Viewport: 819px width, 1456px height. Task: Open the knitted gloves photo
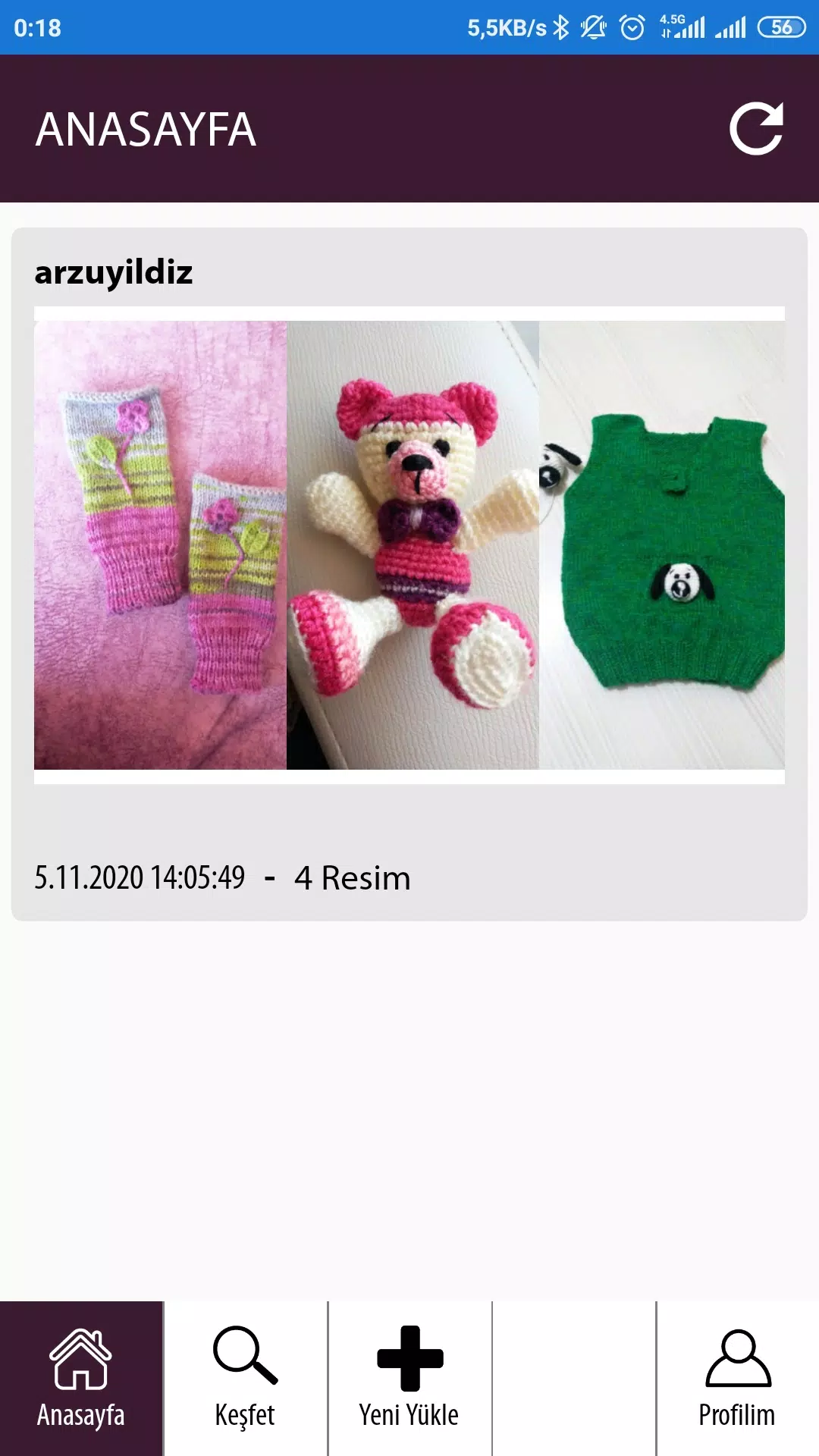click(160, 544)
